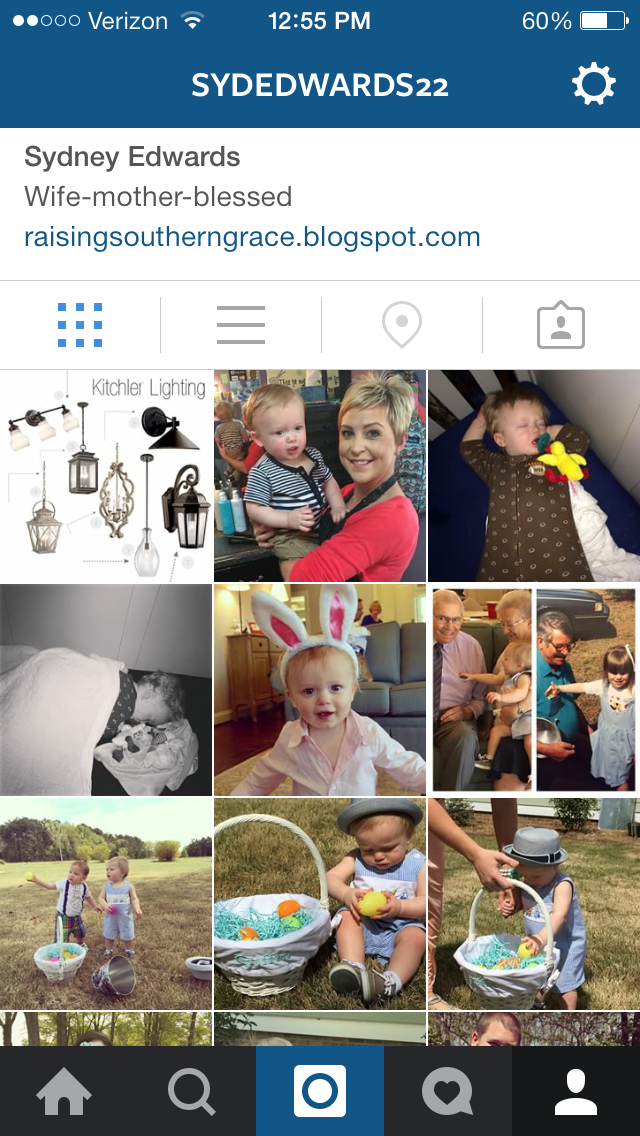Go to the home feed tab
Image resolution: width=640 pixels, height=1136 pixels.
(x=64, y=1091)
